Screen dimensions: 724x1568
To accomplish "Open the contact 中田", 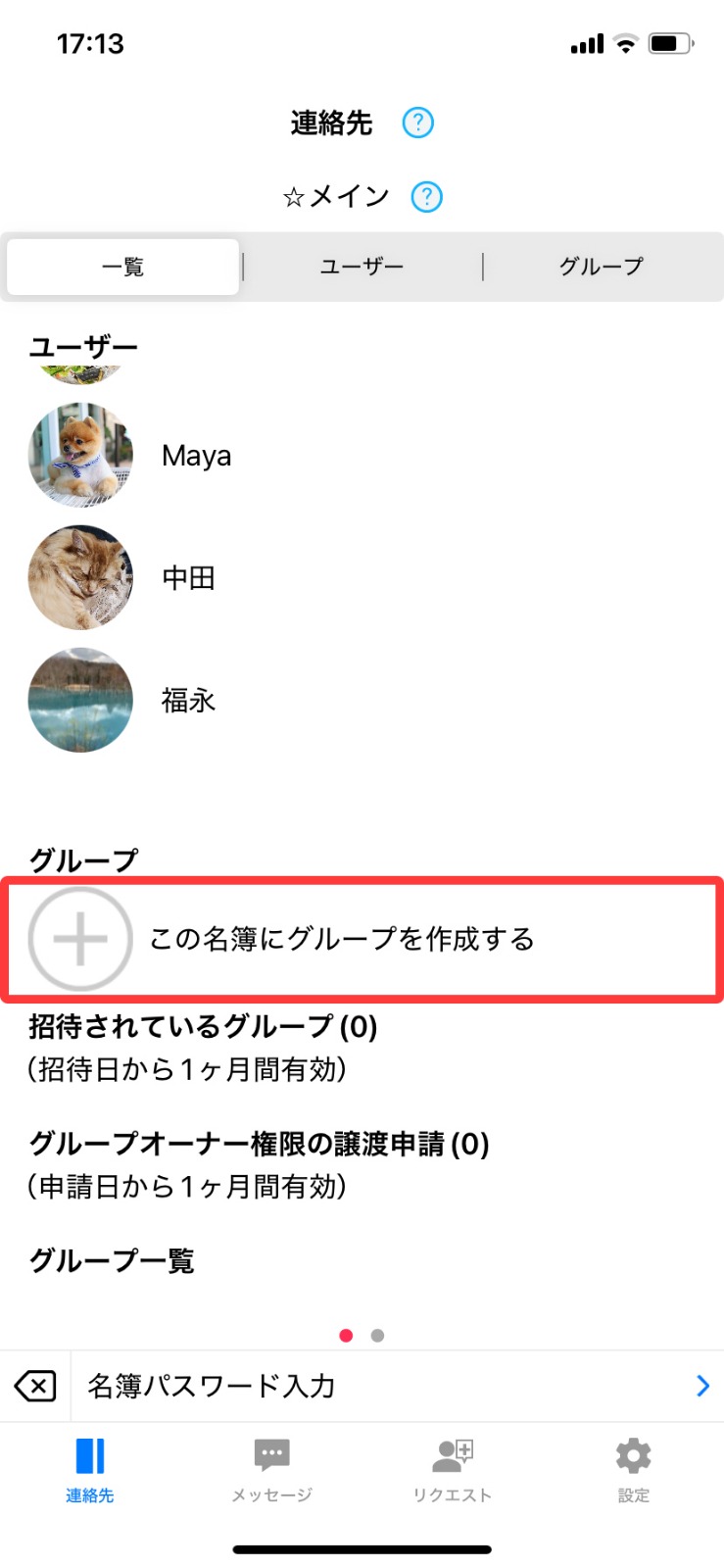I will (188, 578).
